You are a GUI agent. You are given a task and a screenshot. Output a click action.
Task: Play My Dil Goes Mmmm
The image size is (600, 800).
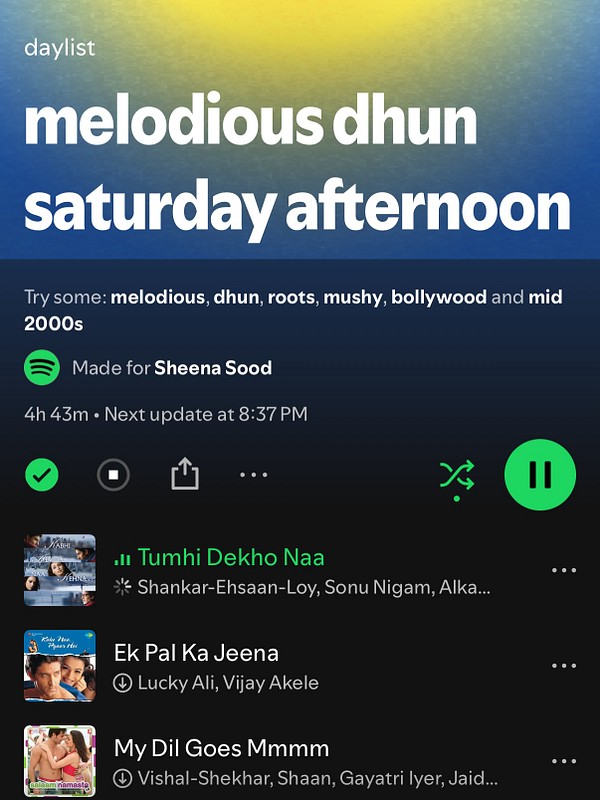pos(221,749)
